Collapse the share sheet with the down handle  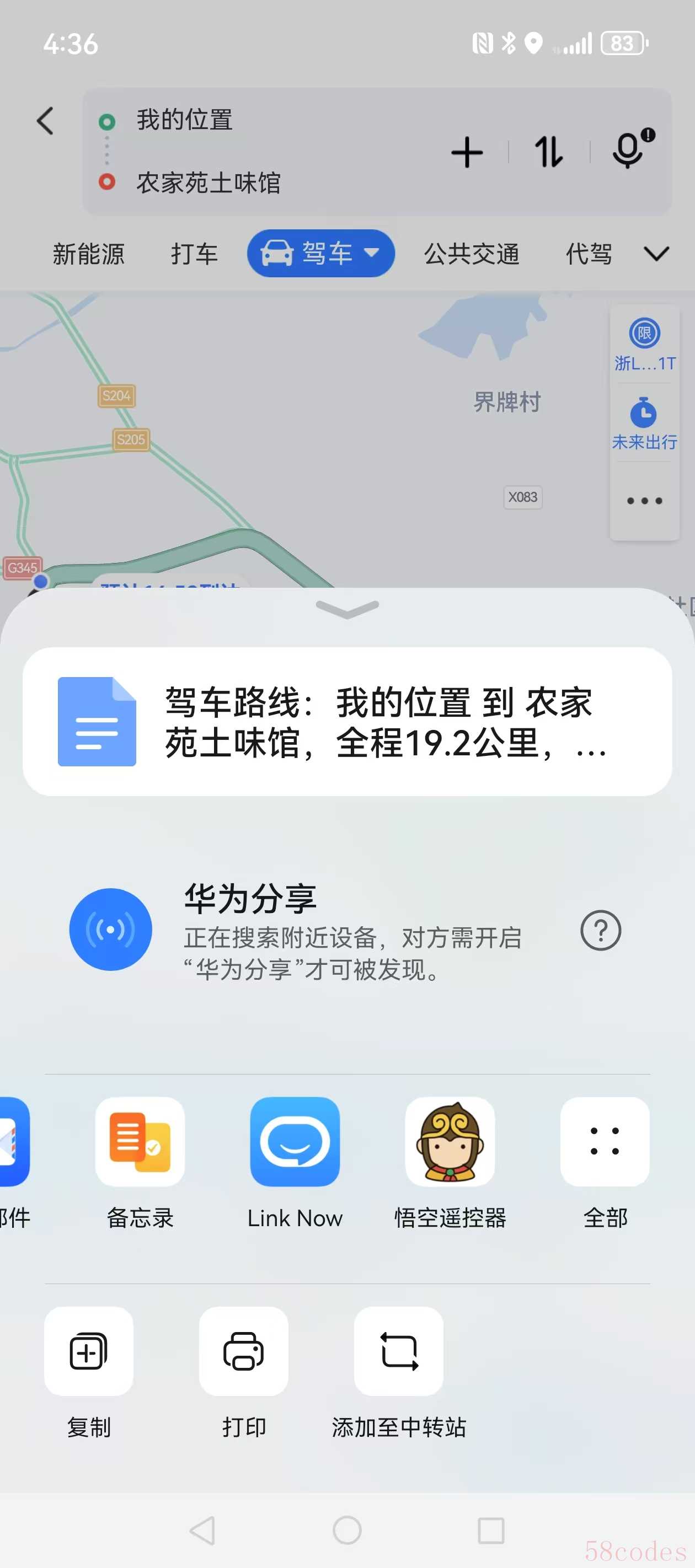pyautogui.click(x=347, y=609)
